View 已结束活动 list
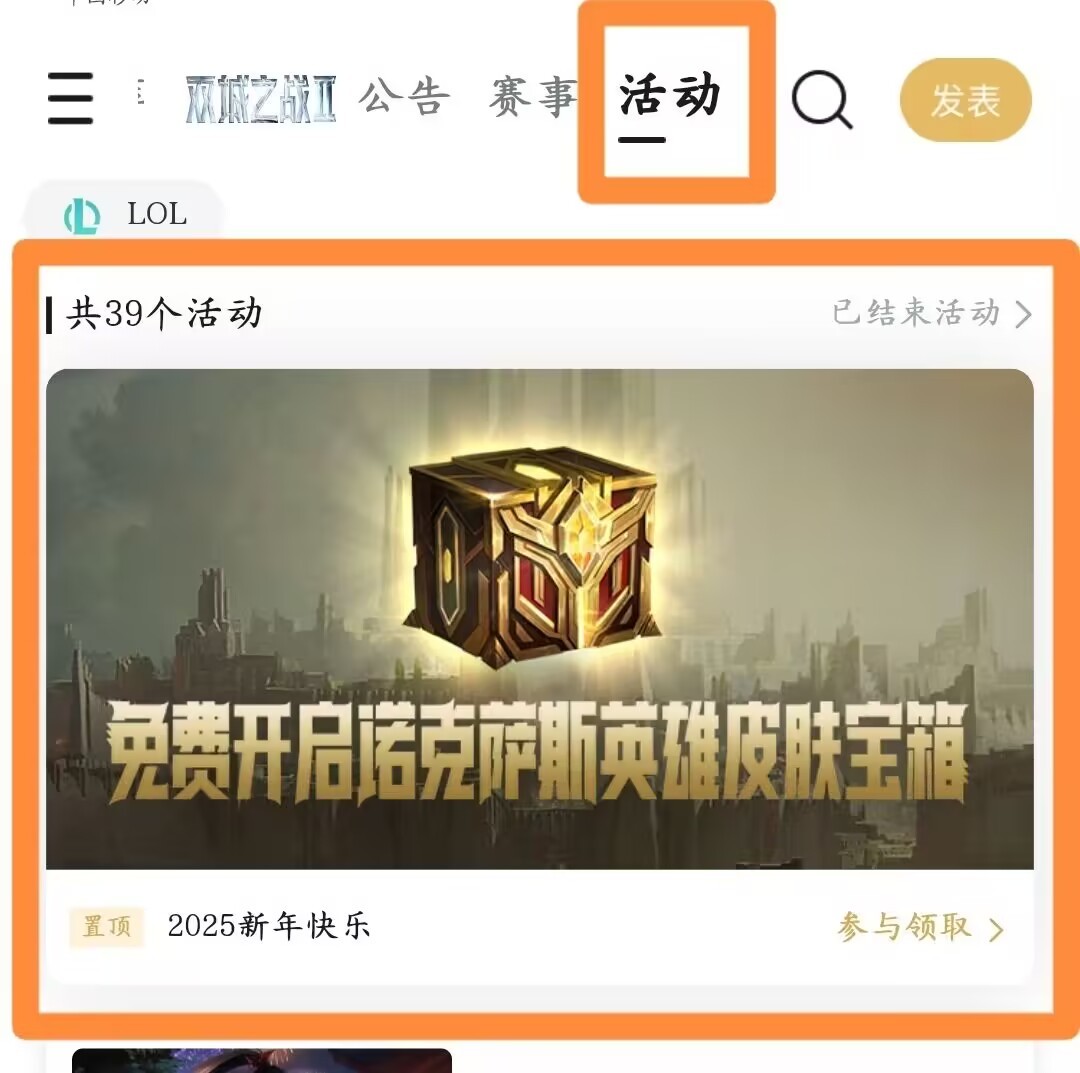The height and width of the screenshot is (1073, 1080). click(932, 314)
